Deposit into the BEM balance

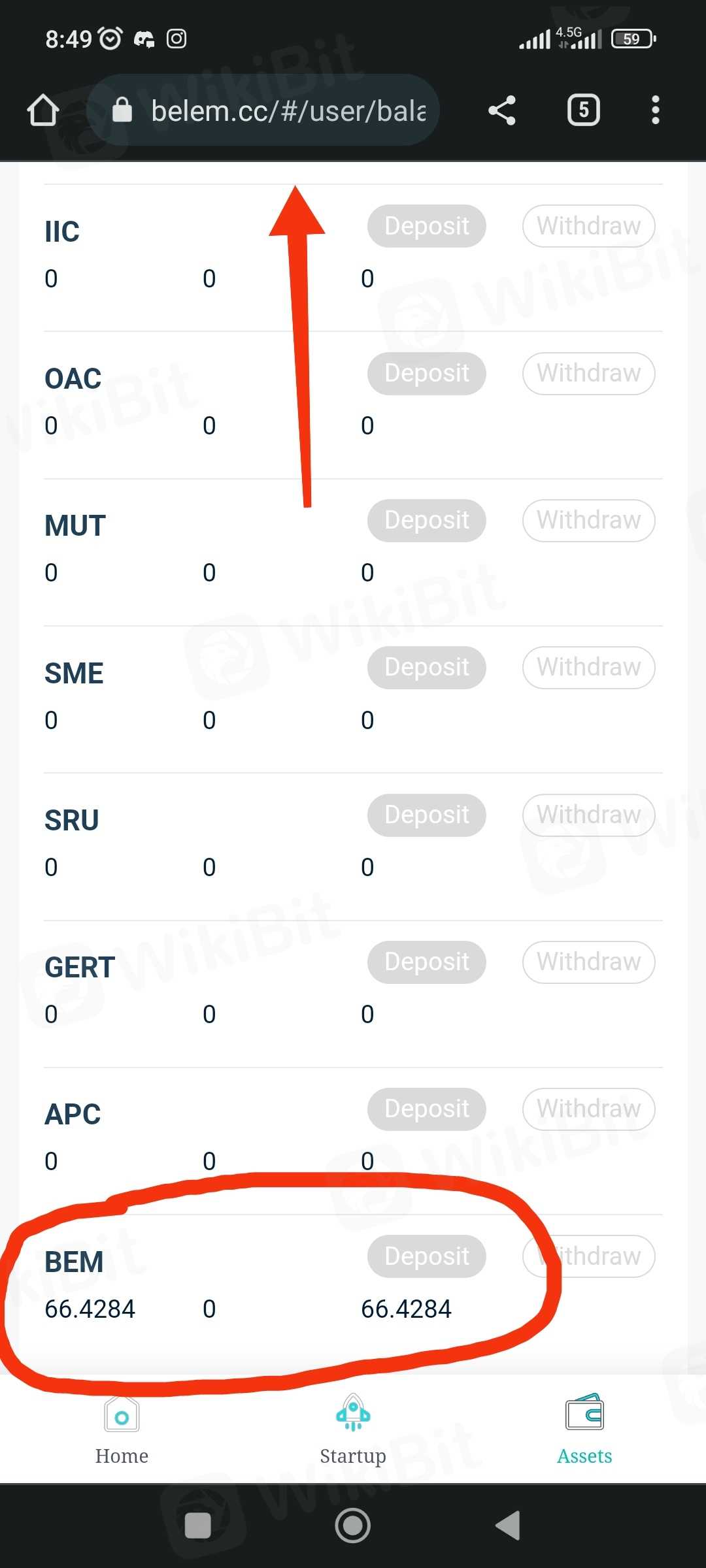(x=426, y=1256)
